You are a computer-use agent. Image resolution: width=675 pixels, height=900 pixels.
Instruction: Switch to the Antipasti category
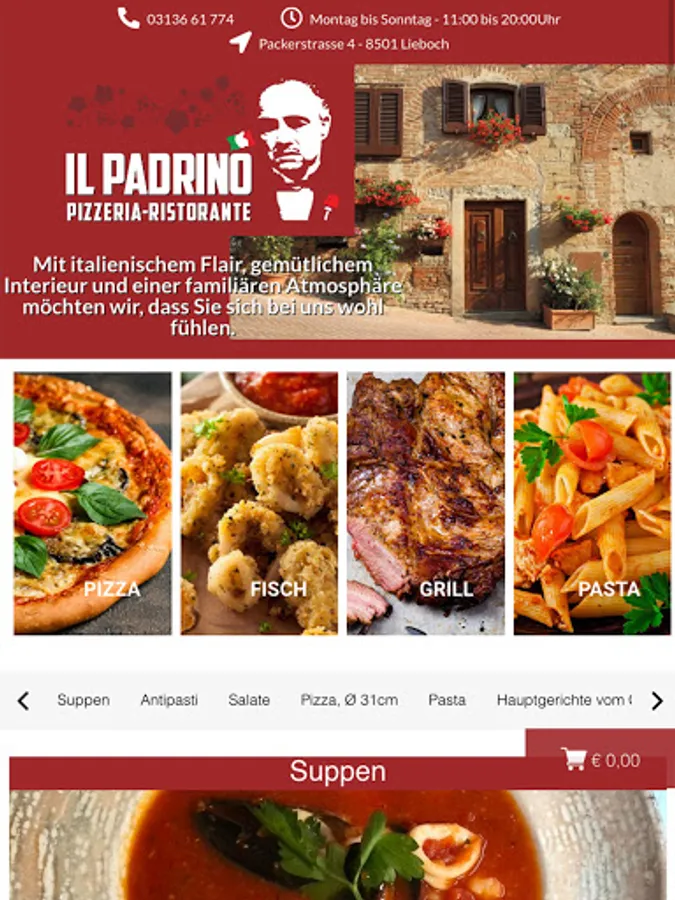[x=169, y=700]
